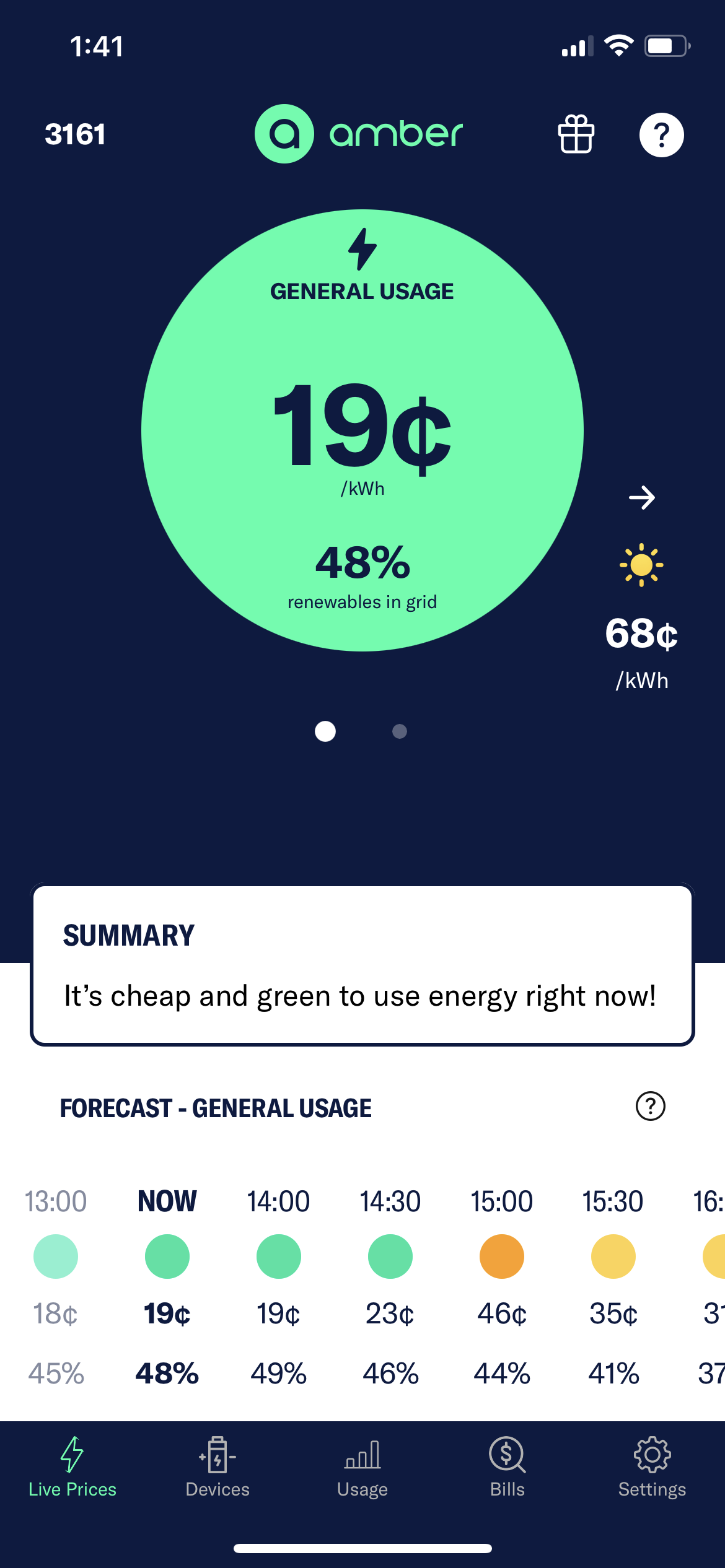Go to the Settings tab

652,1468
